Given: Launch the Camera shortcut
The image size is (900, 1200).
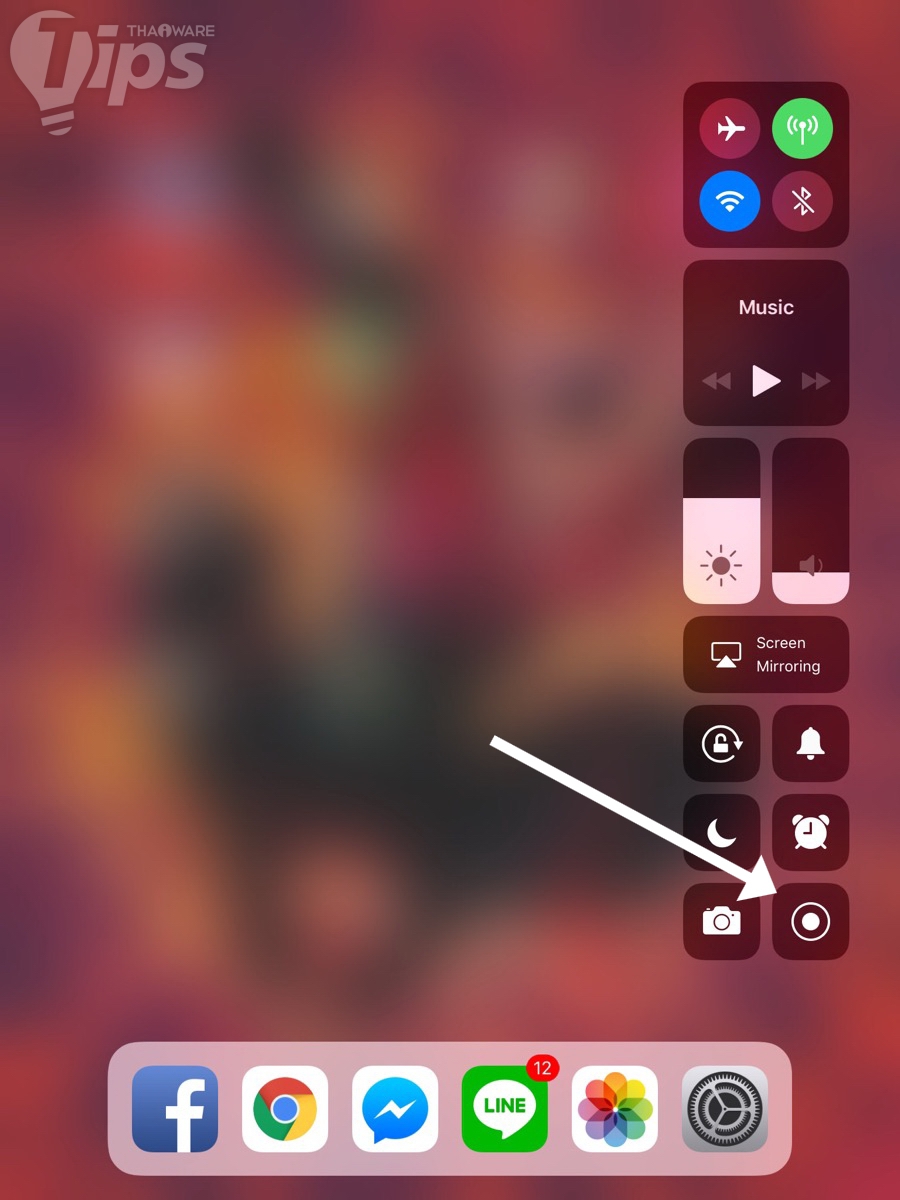Looking at the screenshot, I should pyautogui.click(x=721, y=921).
